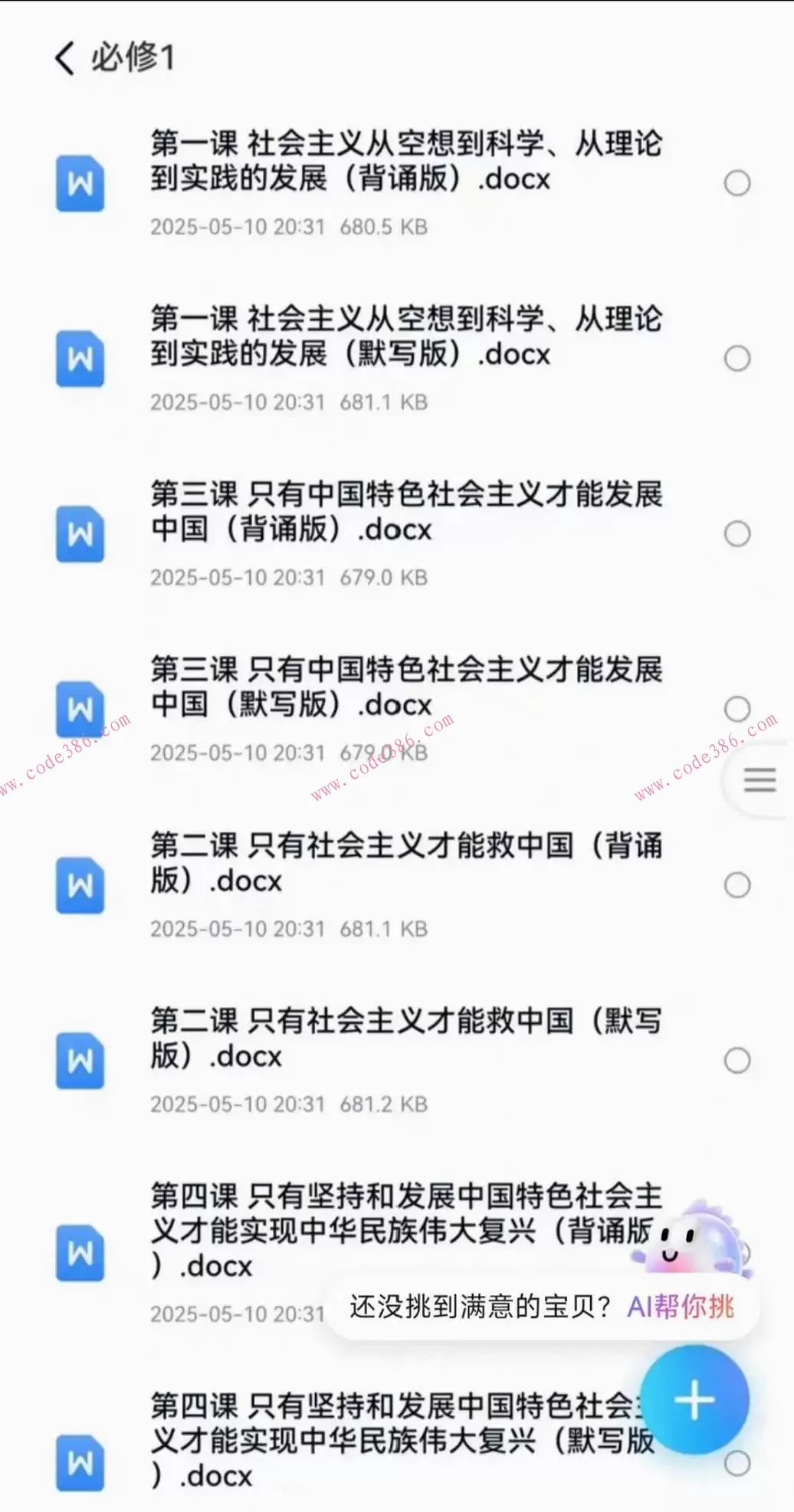Open the Word icon of 第一课背诵版 document

[x=80, y=184]
